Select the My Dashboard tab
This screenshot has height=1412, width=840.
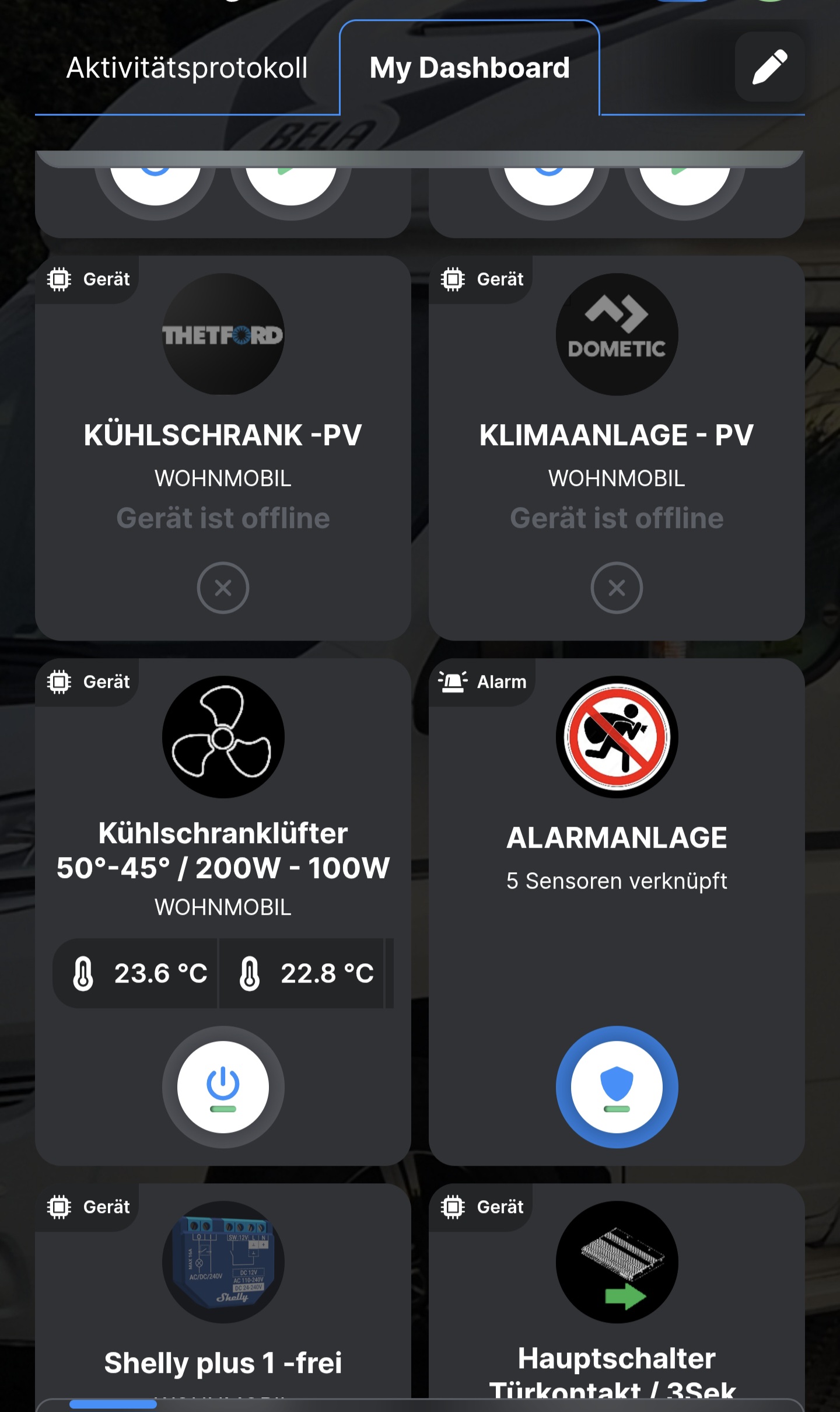tap(470, 68)
